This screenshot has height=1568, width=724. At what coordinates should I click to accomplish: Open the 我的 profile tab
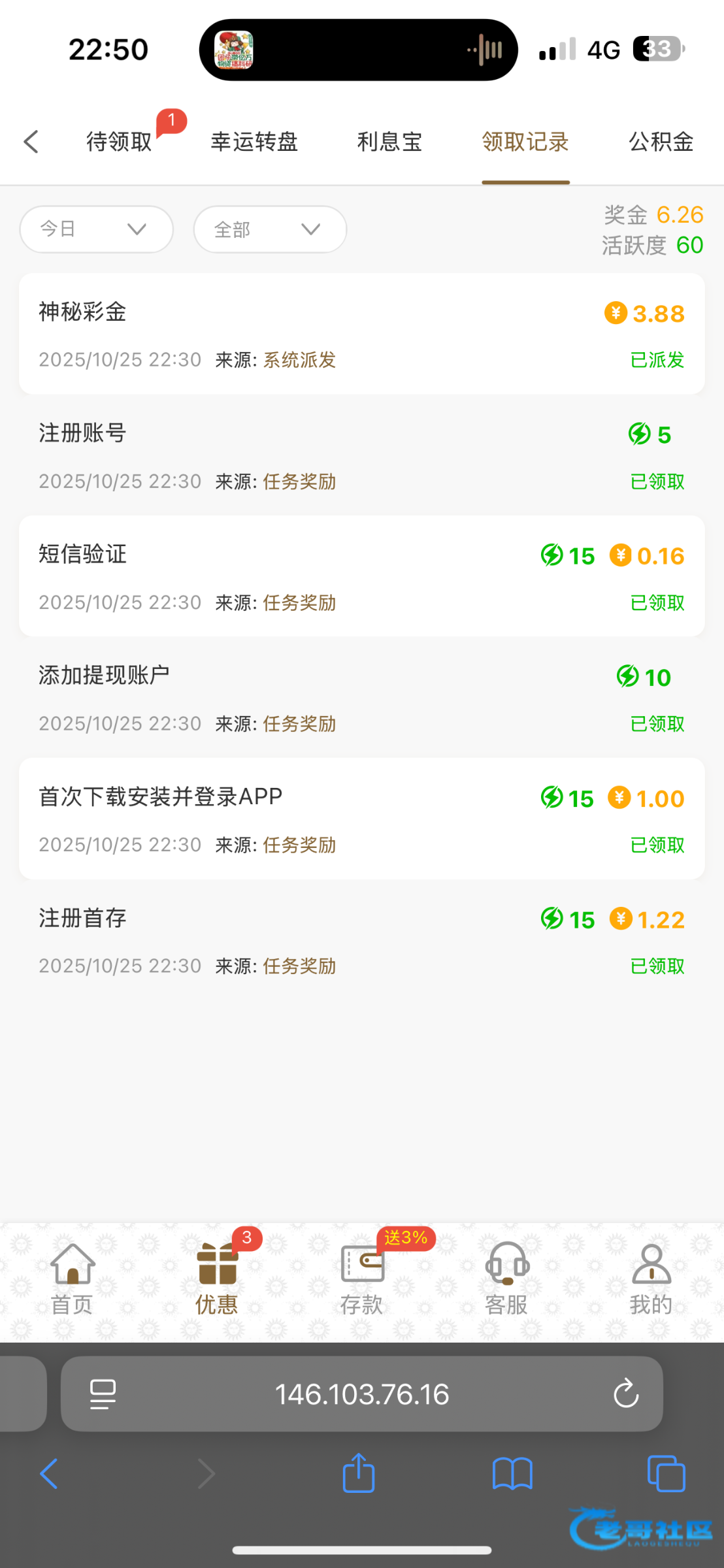click(x=651, y=1279)
